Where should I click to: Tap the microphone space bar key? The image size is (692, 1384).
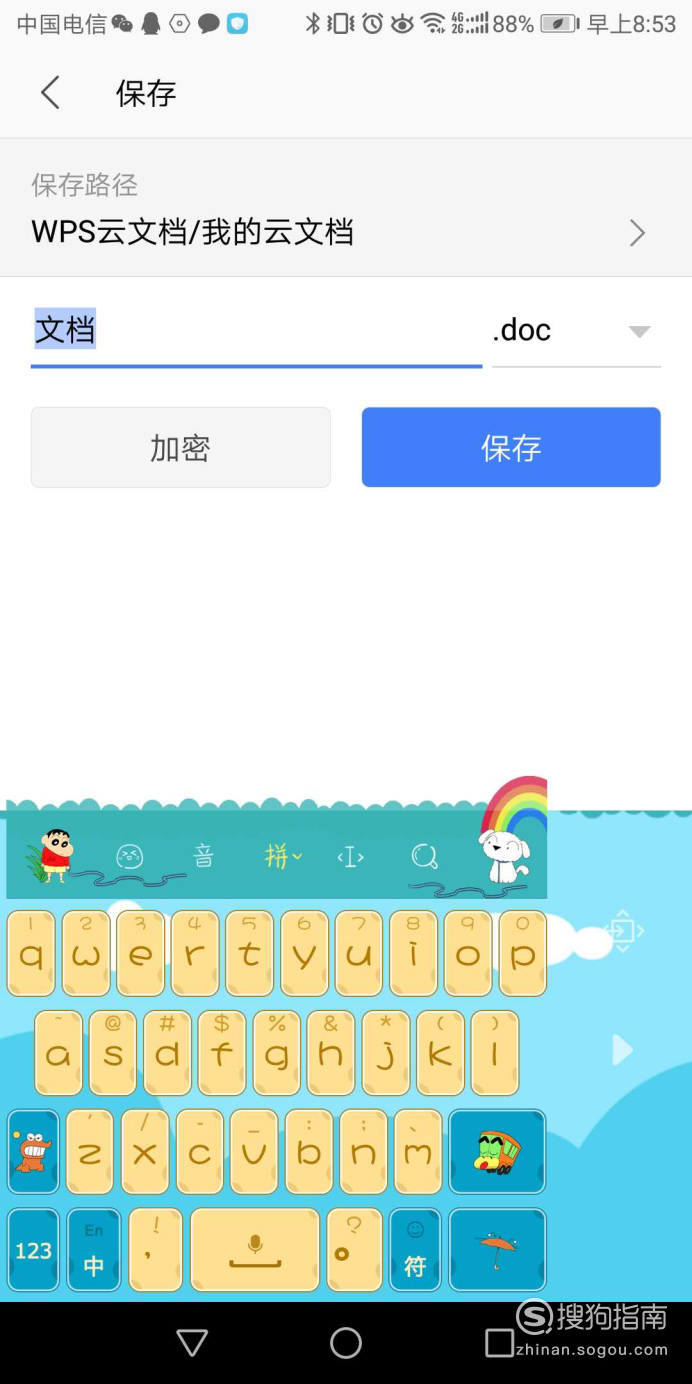pyautogui.click(x=255, y=1250)
